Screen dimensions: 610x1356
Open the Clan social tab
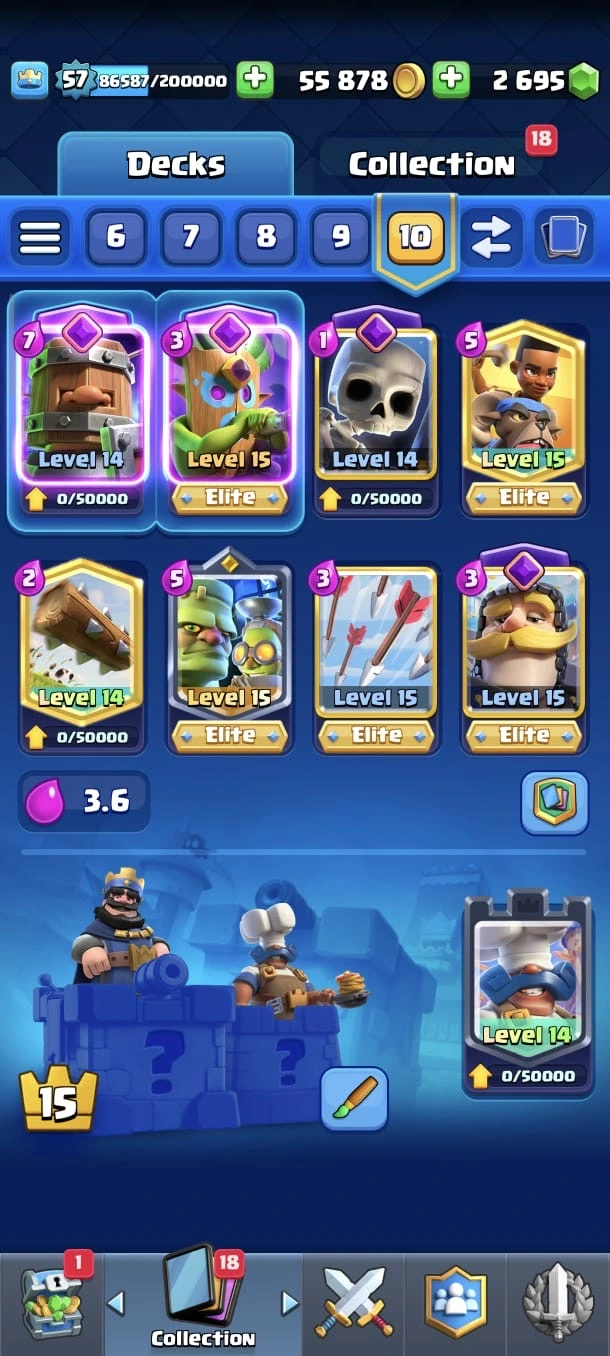(x=456, y=1302)
